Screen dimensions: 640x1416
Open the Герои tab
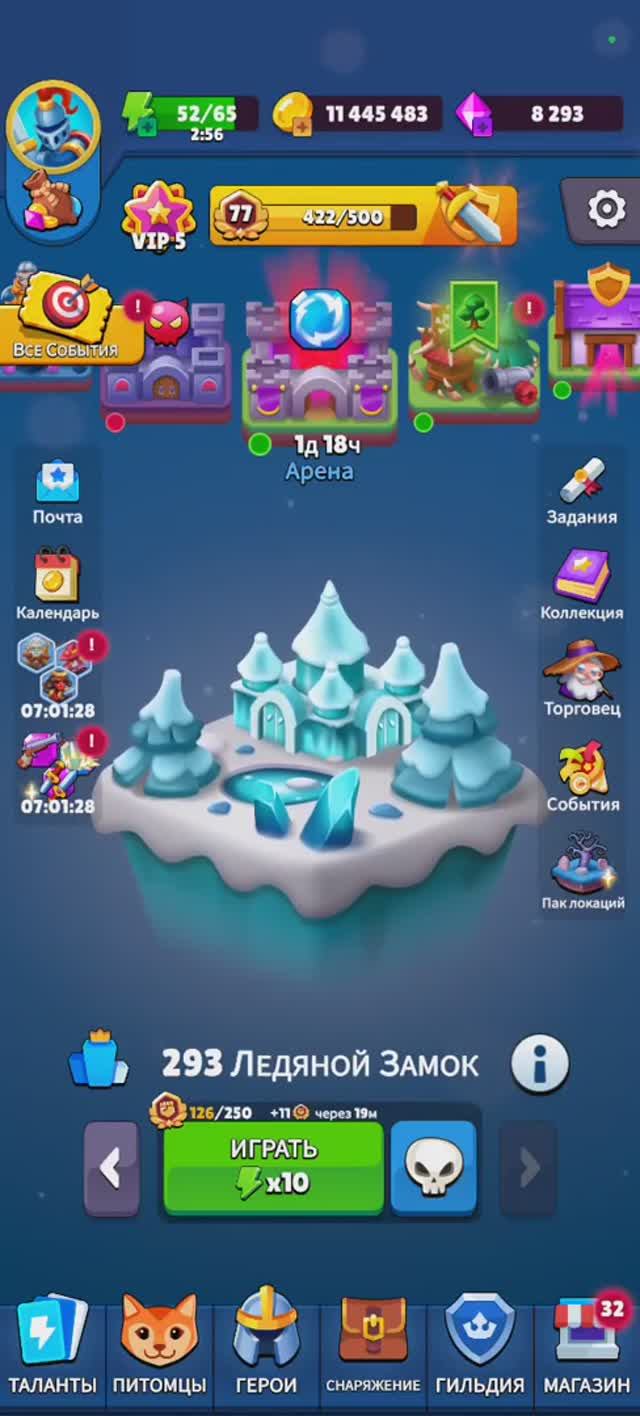[266, 1346]
